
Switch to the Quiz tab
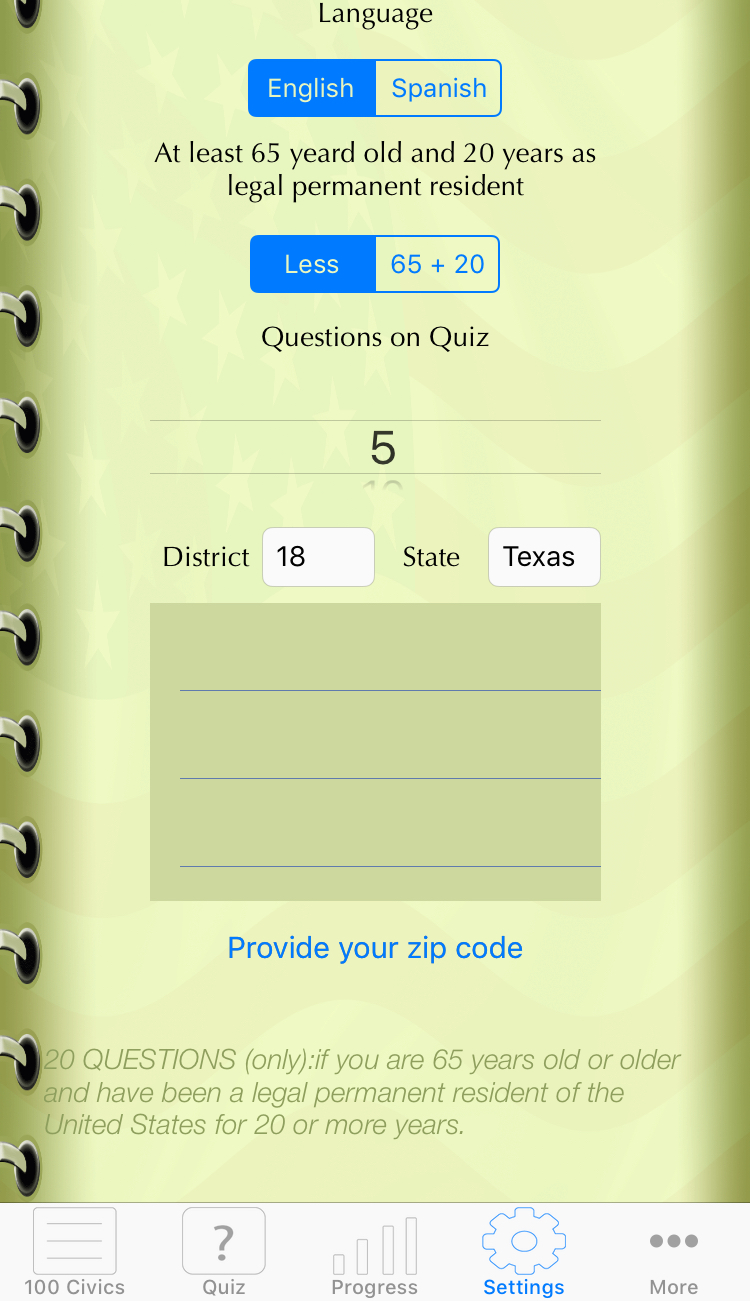point(223,1250)
